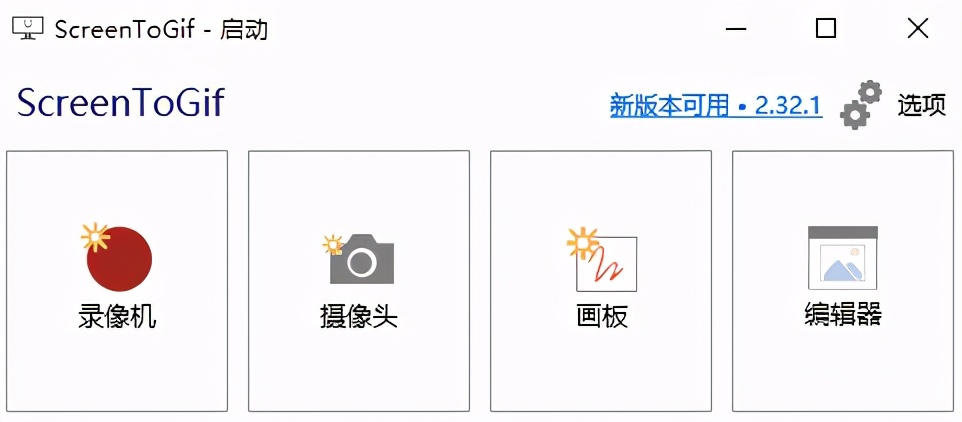962x422 pixels.
Task: Open the 画板 board recorder
Action: coord(601,280)
